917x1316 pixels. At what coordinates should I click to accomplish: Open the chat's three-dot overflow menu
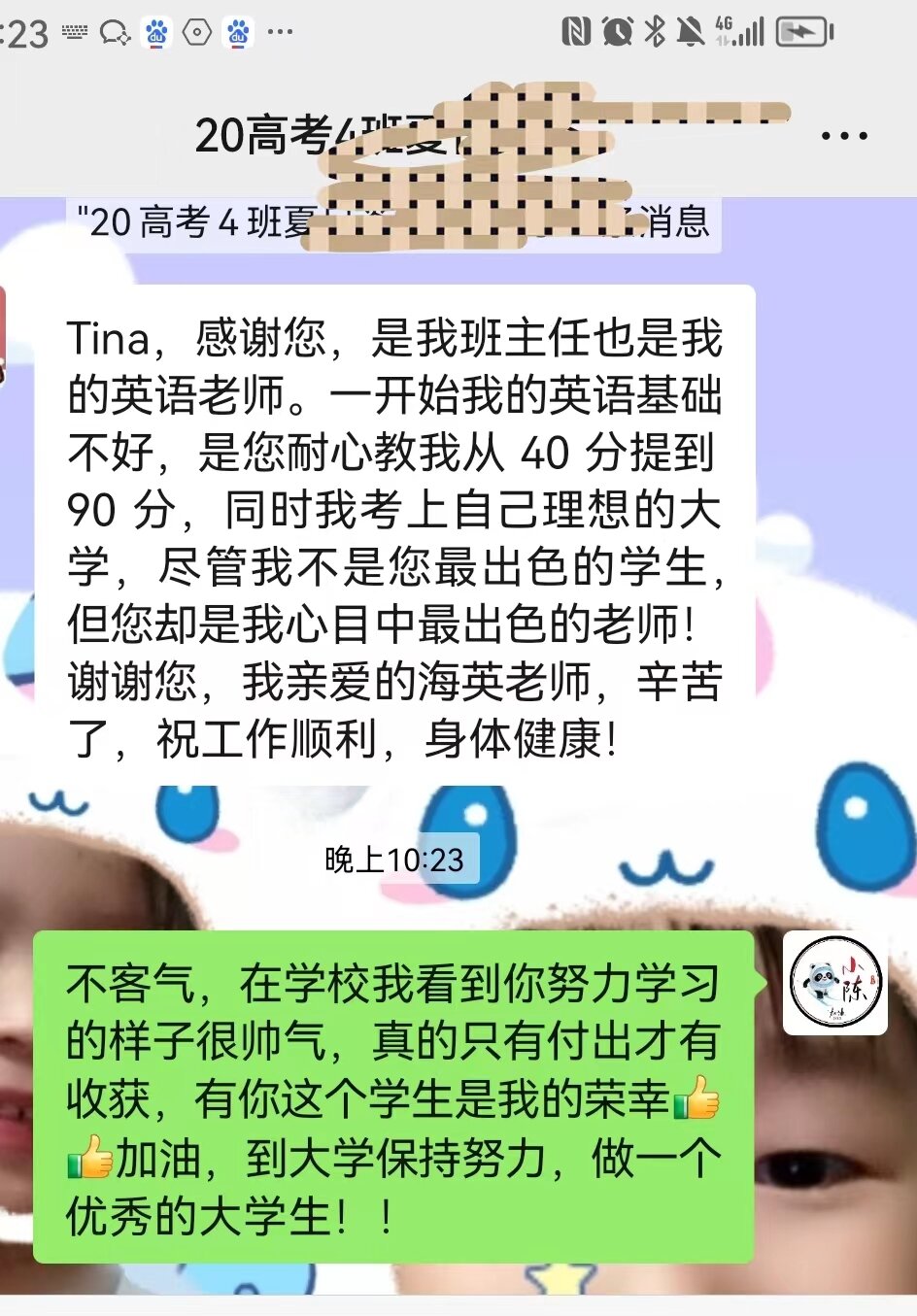(843, 136)
